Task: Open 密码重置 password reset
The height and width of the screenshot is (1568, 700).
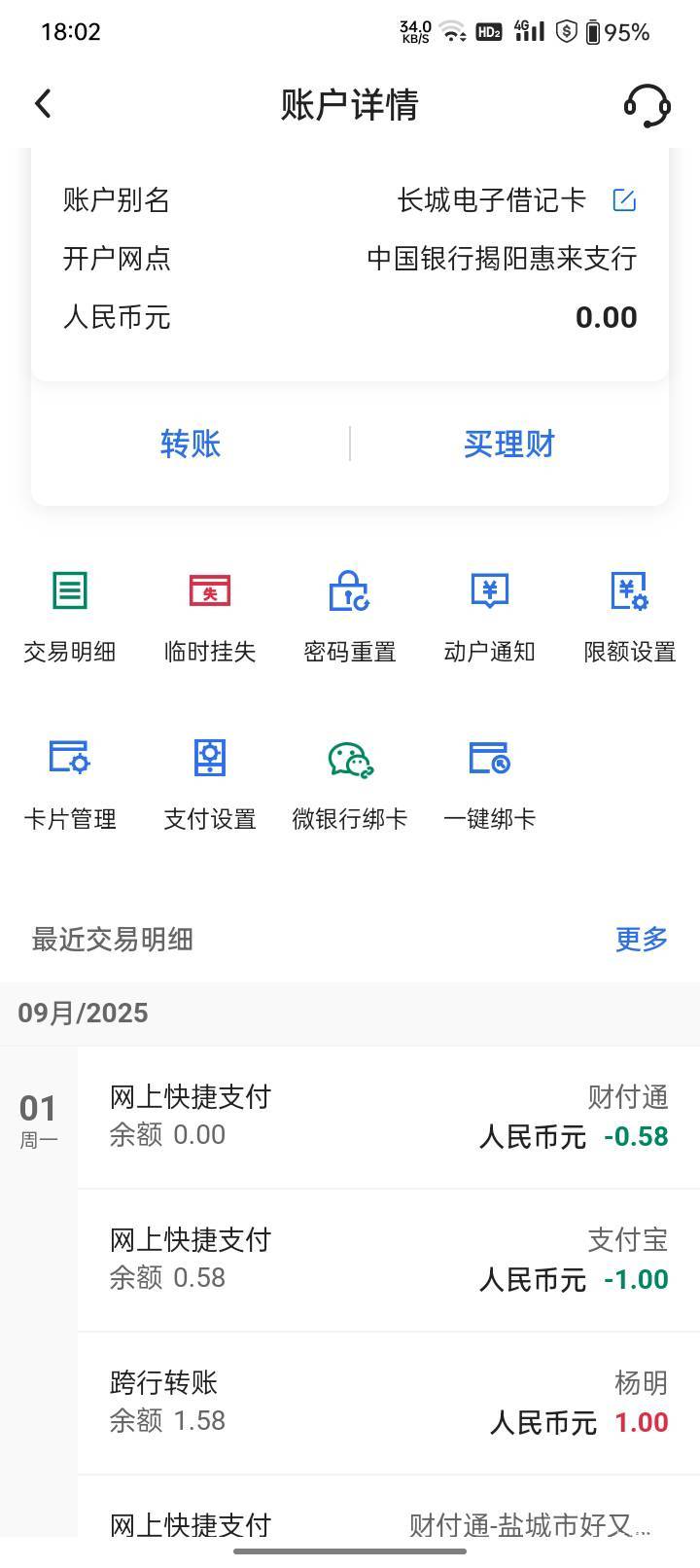Action: pyautogui.click(x=350, y=615)
